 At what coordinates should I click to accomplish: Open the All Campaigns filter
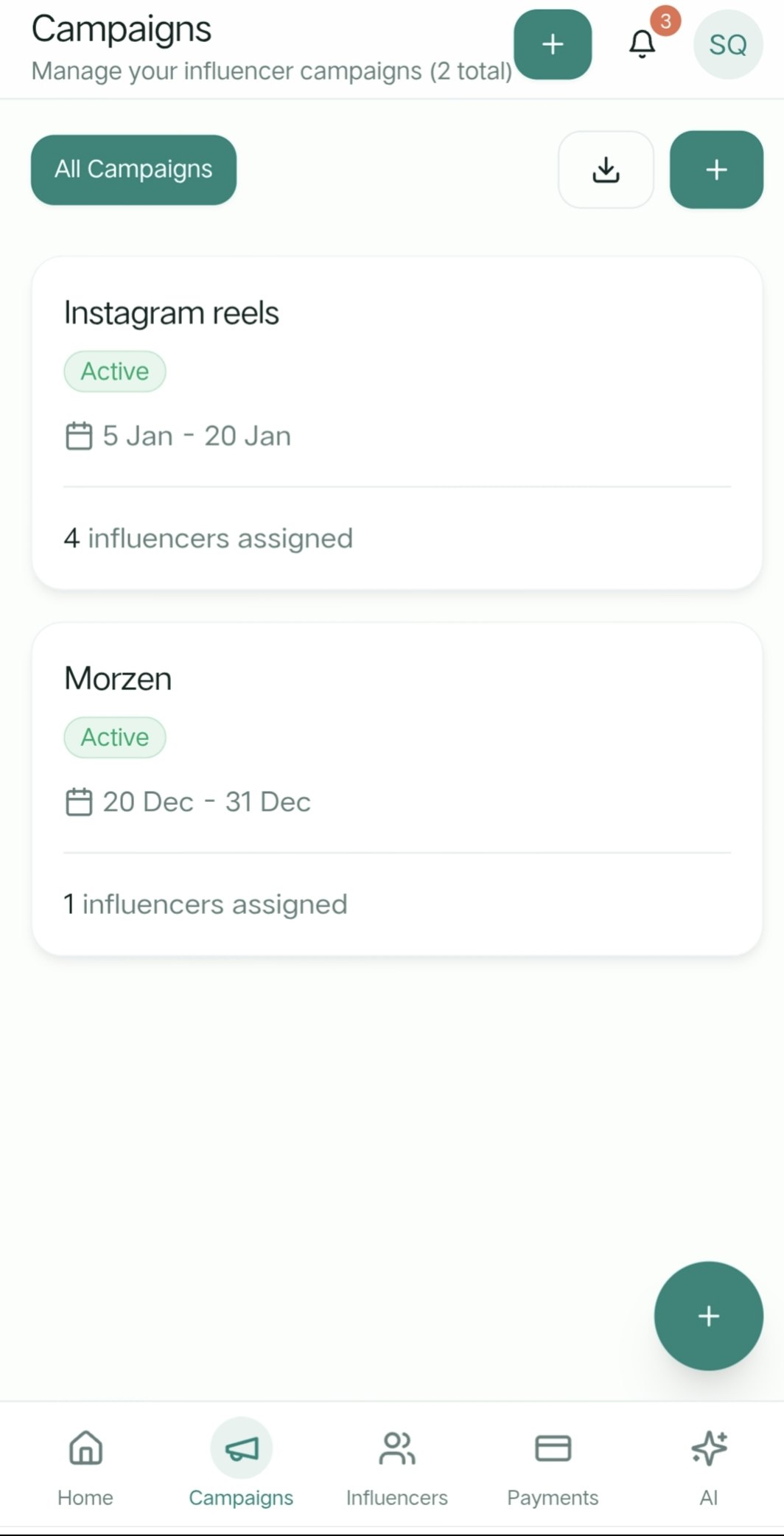click(x=133, y=170)
